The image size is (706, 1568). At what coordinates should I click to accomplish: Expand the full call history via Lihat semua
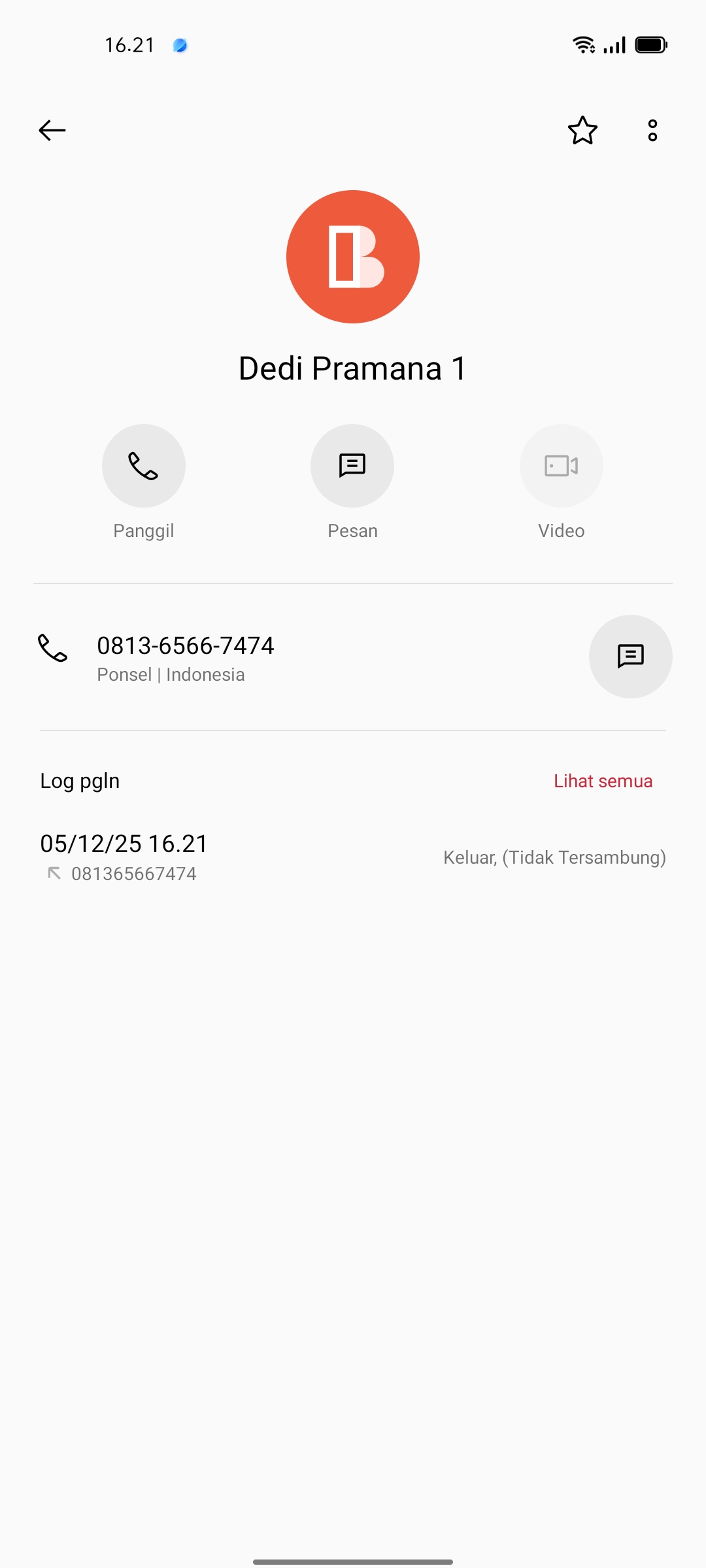[x=603, y=781]
